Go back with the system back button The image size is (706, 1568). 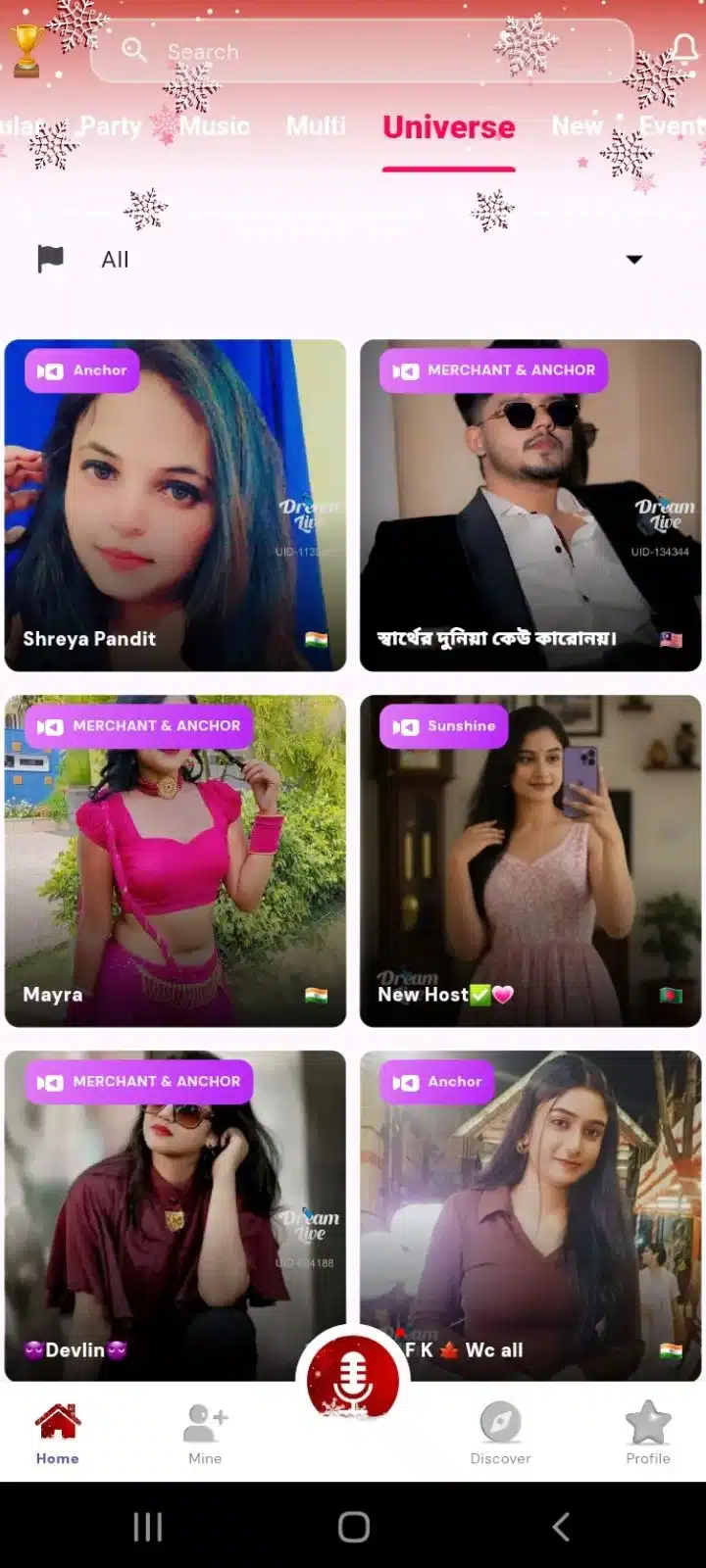(560, 1526)
